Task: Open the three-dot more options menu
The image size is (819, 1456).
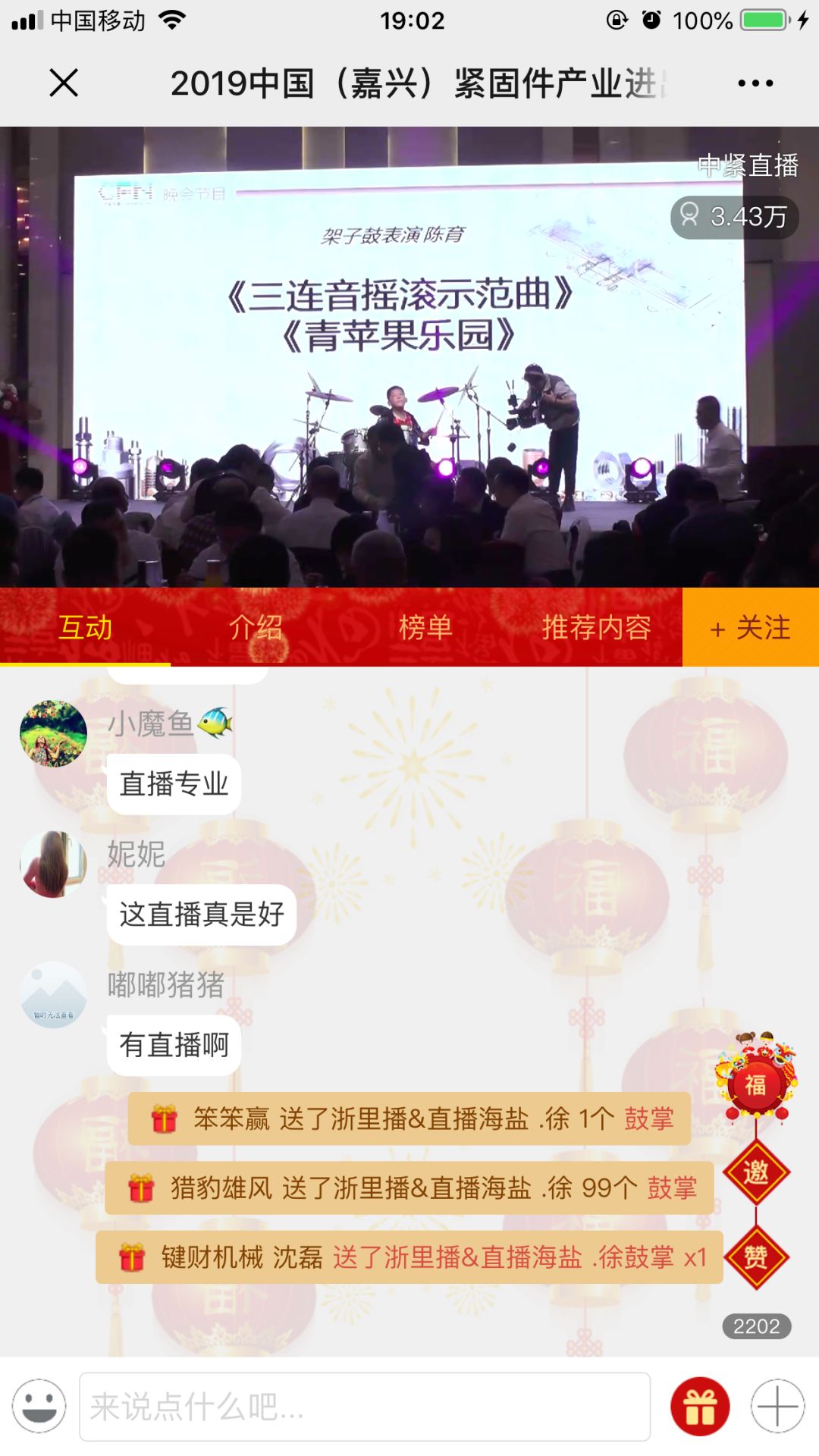Action: 755,83
